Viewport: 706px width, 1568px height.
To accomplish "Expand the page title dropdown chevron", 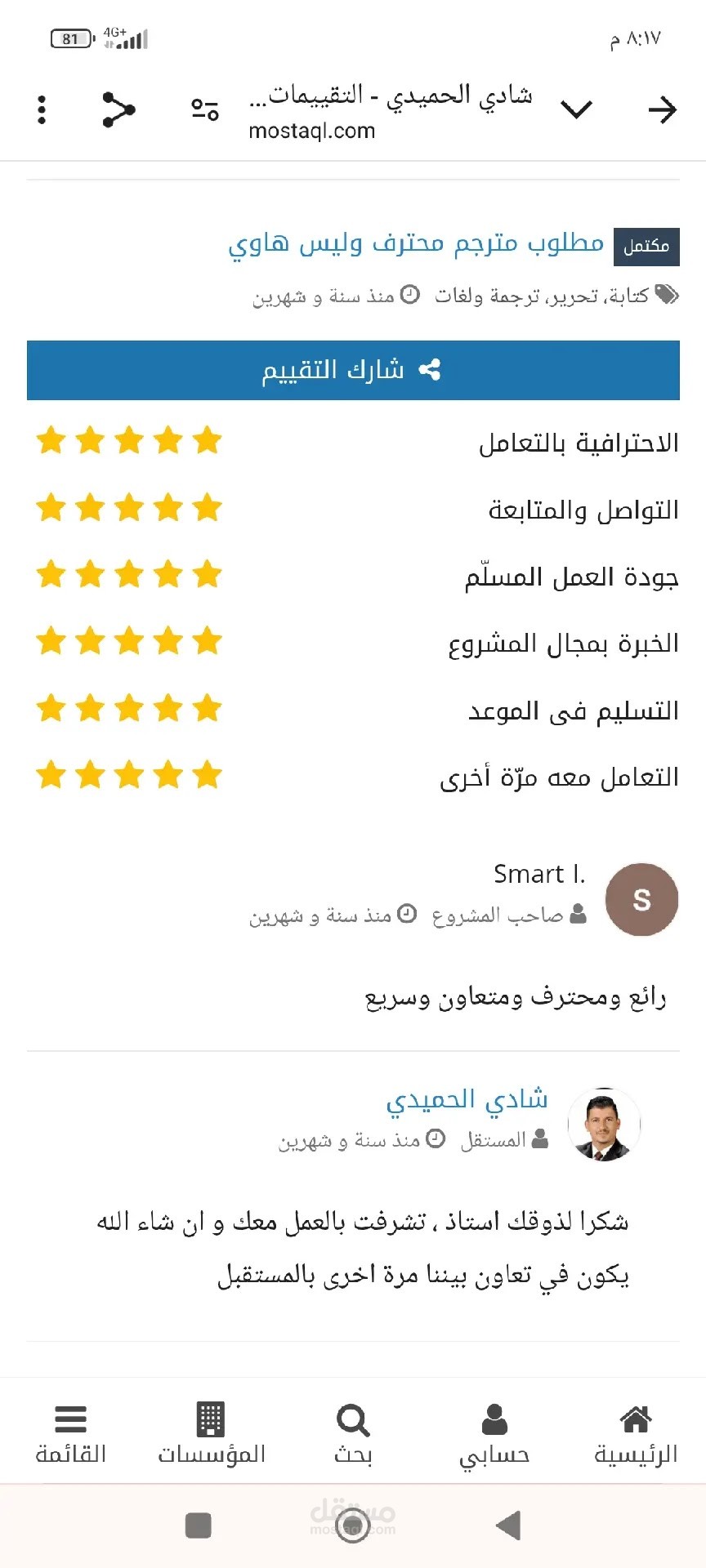I will click(577, 109).
